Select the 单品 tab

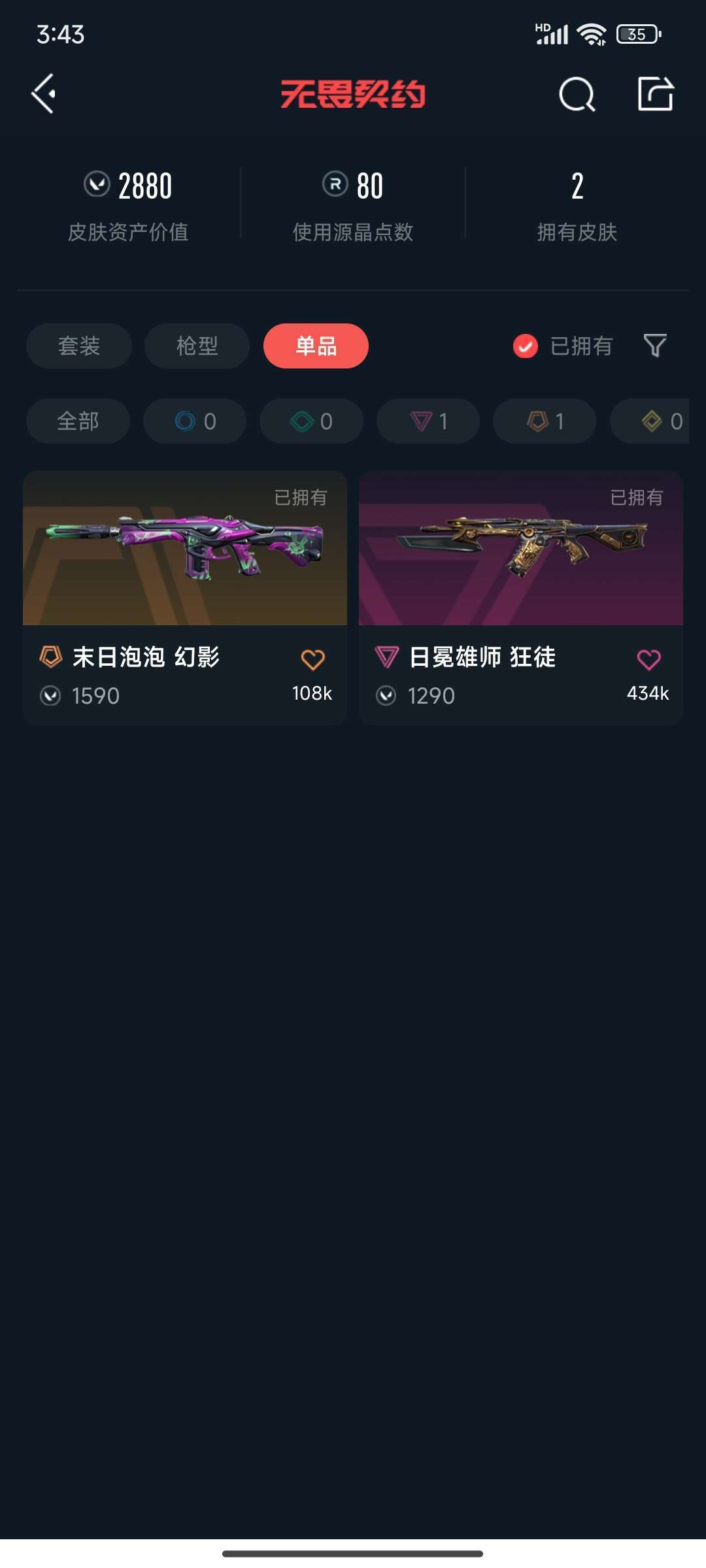tap(316, 346)
